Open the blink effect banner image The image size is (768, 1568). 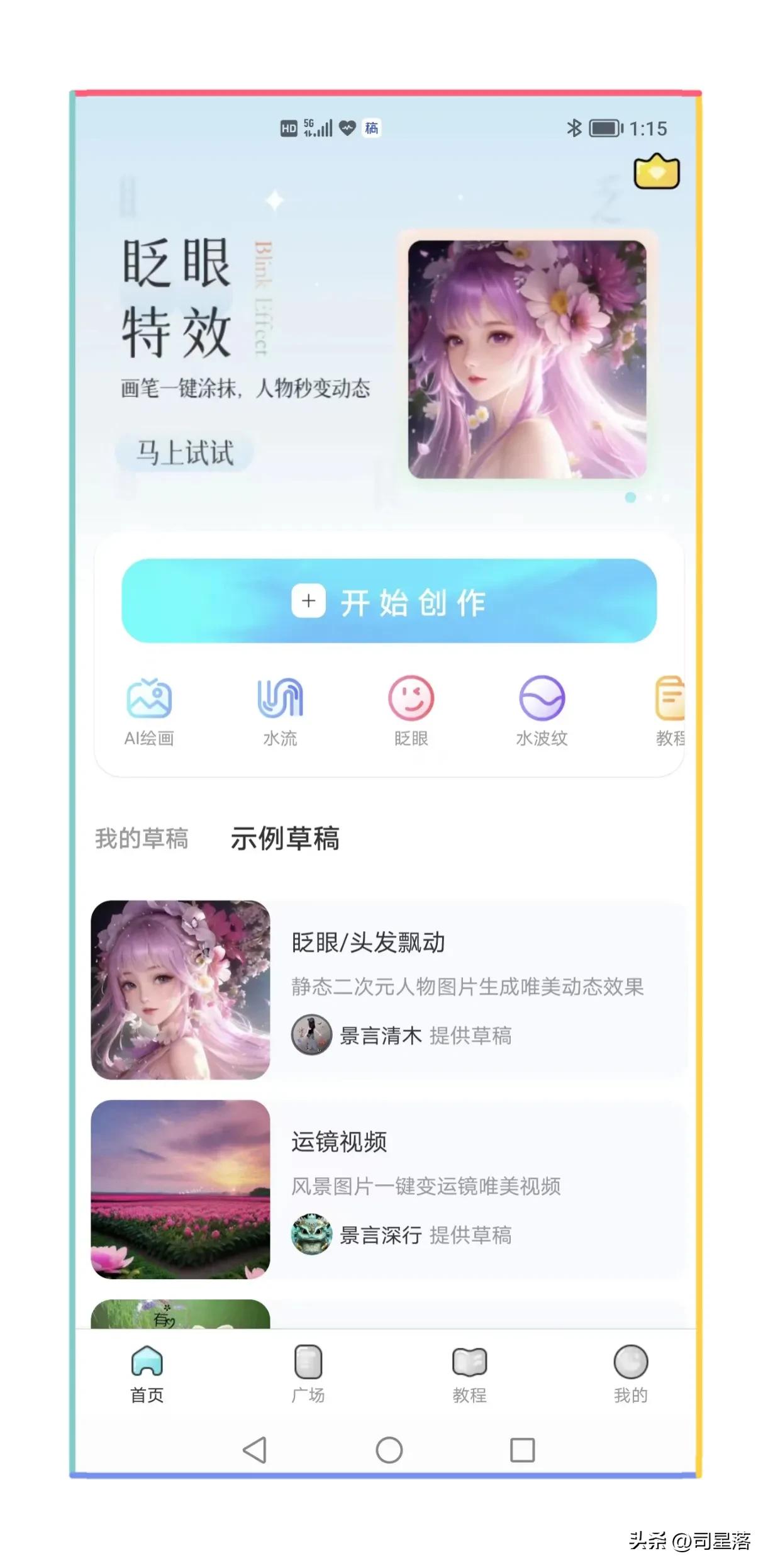pyautogui.click(x=527, y=359)
